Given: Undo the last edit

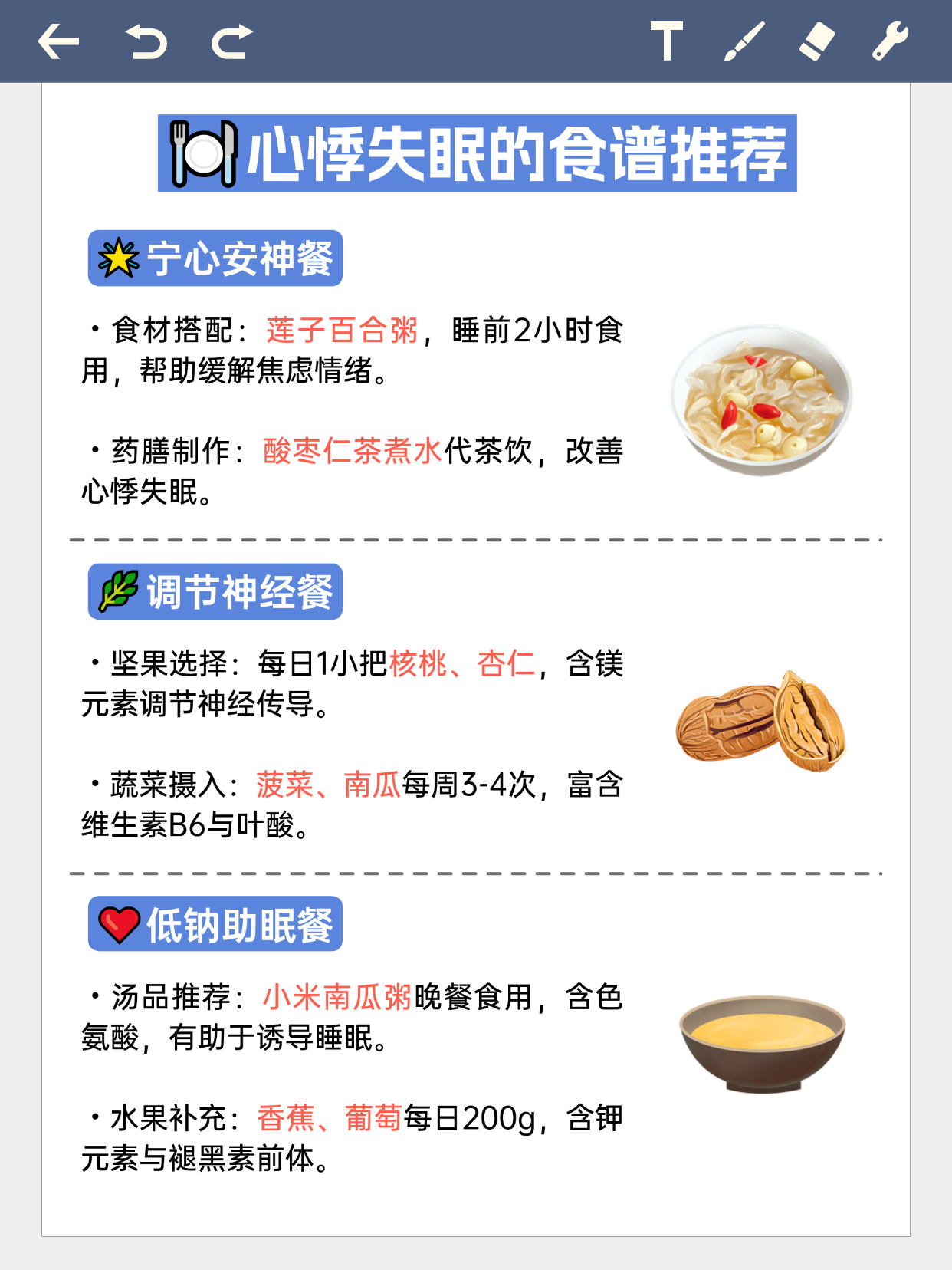Looking at the screenshot, I should 146,41.
